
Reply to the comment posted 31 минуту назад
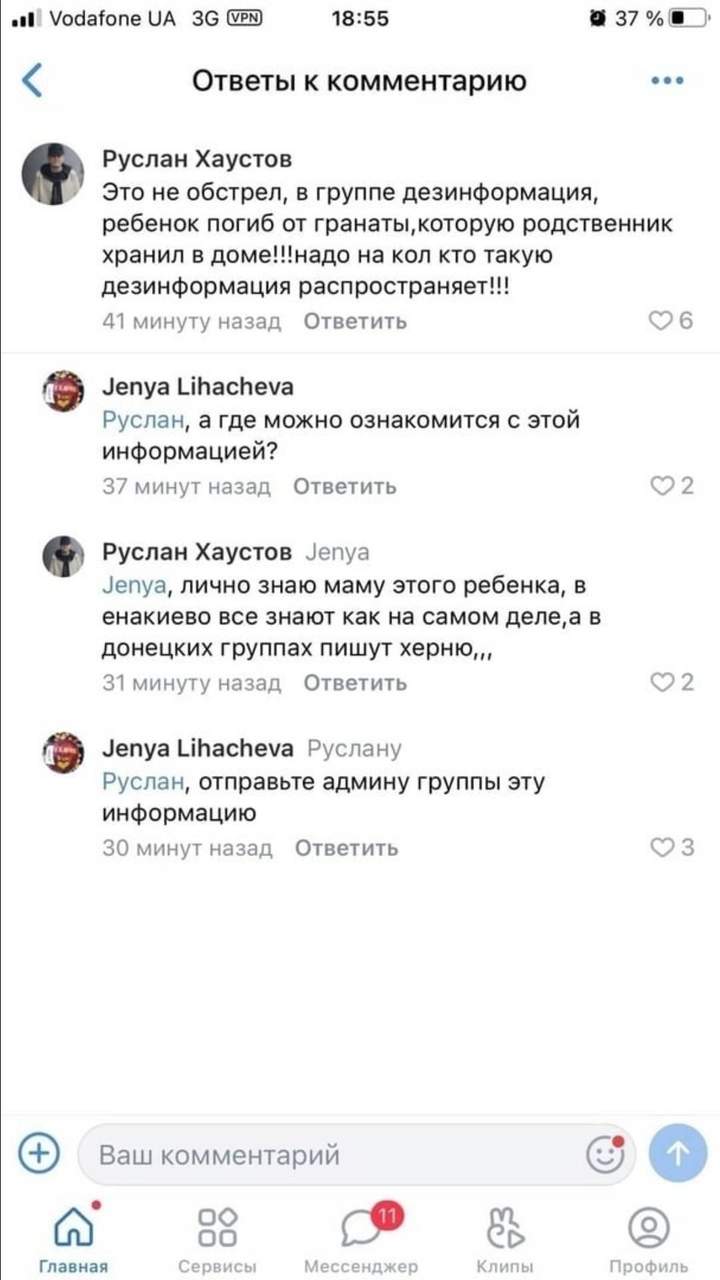pos(355,683)
